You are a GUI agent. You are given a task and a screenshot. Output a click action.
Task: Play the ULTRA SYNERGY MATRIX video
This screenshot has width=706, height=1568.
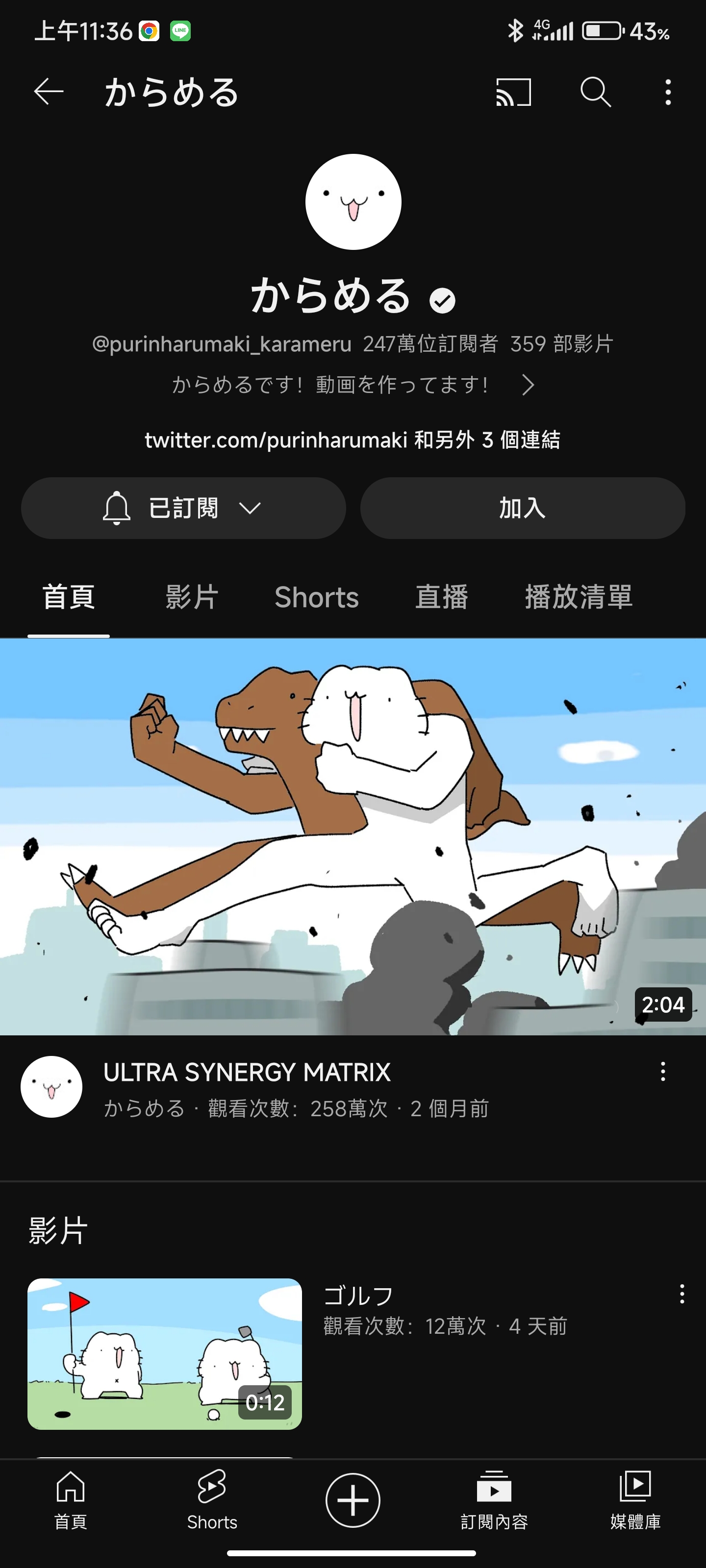pos(353,837)
